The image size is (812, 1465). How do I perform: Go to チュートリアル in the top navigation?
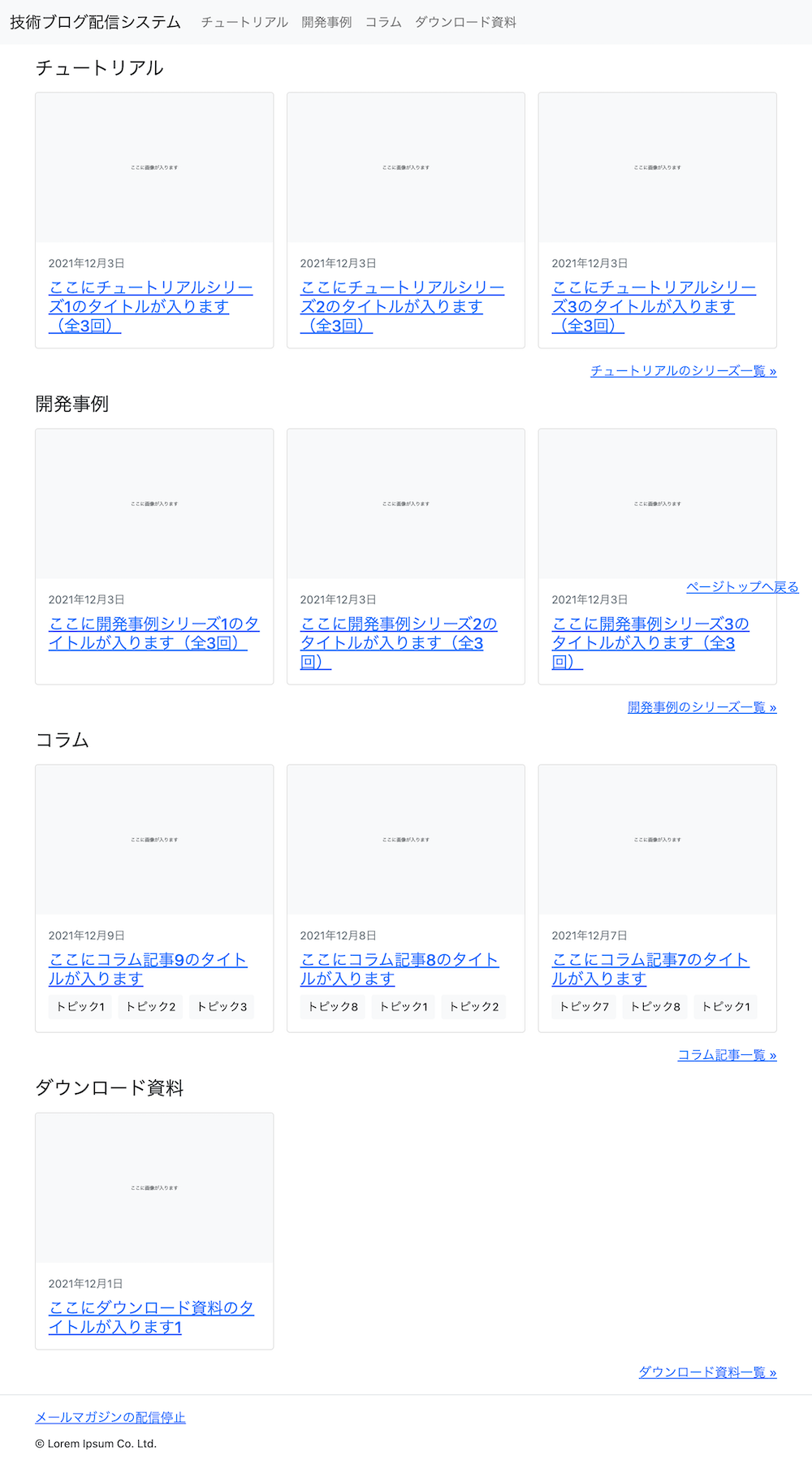point(244,22)
